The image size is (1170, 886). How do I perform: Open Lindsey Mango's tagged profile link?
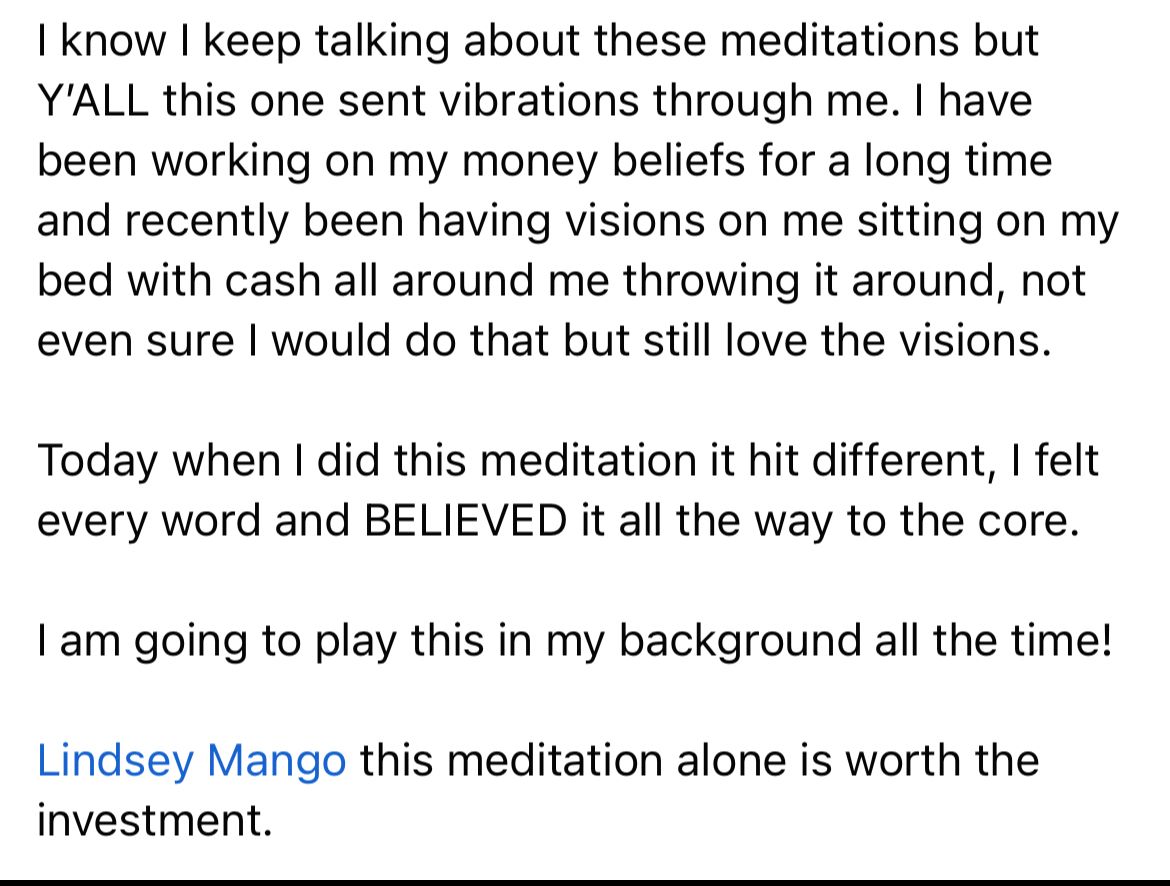[x=191, y=760]
